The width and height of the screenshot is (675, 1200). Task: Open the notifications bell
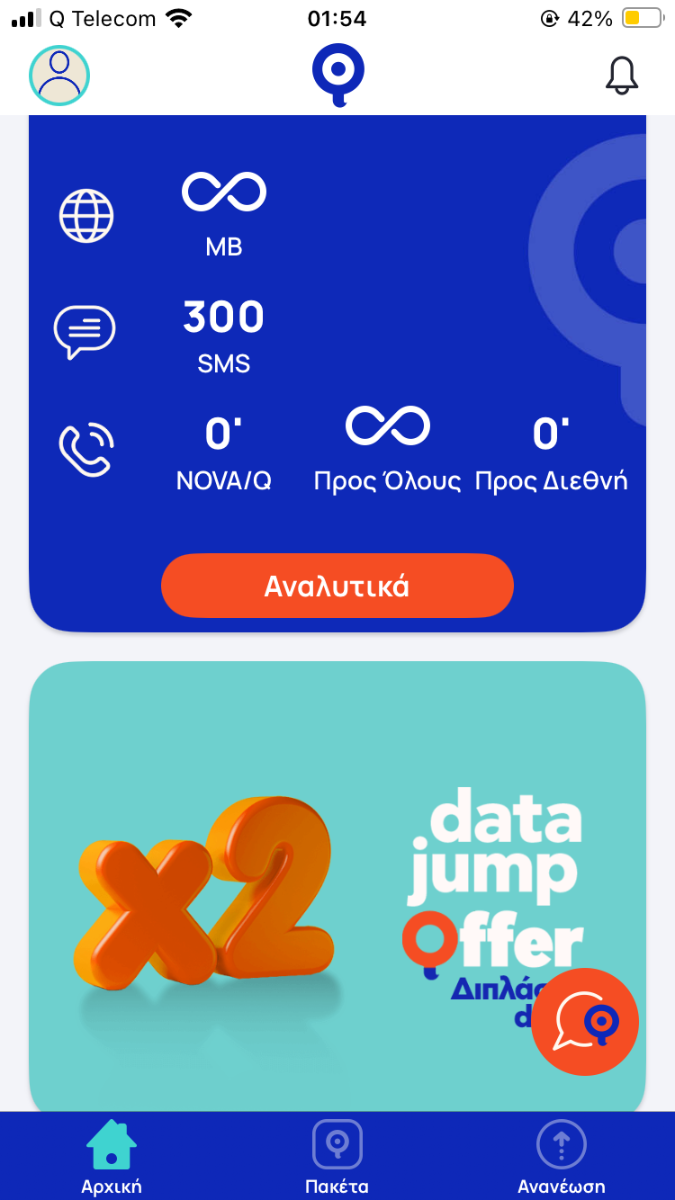pos(622,76)
